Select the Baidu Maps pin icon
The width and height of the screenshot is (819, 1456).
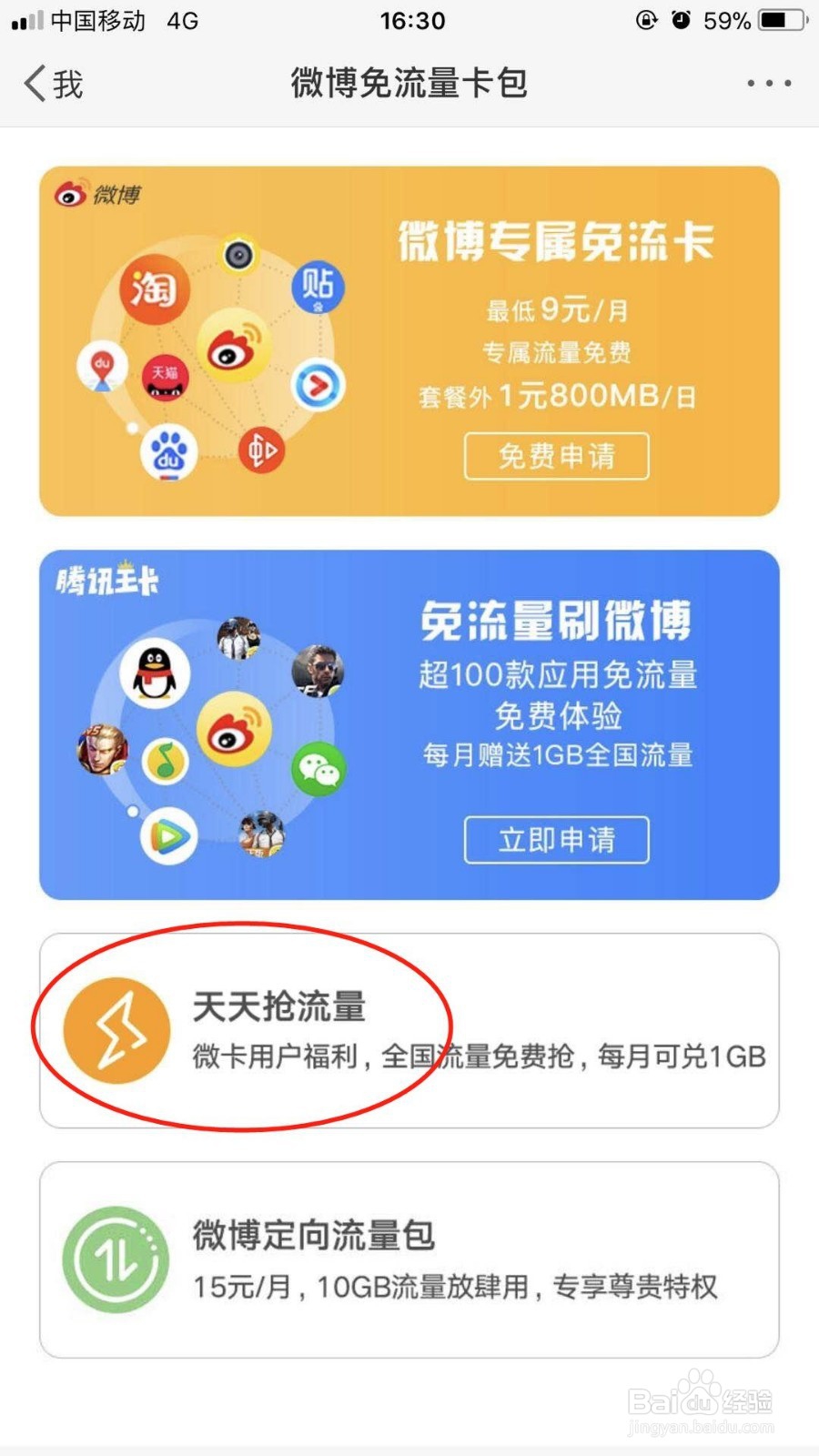[x=100, y=368]
